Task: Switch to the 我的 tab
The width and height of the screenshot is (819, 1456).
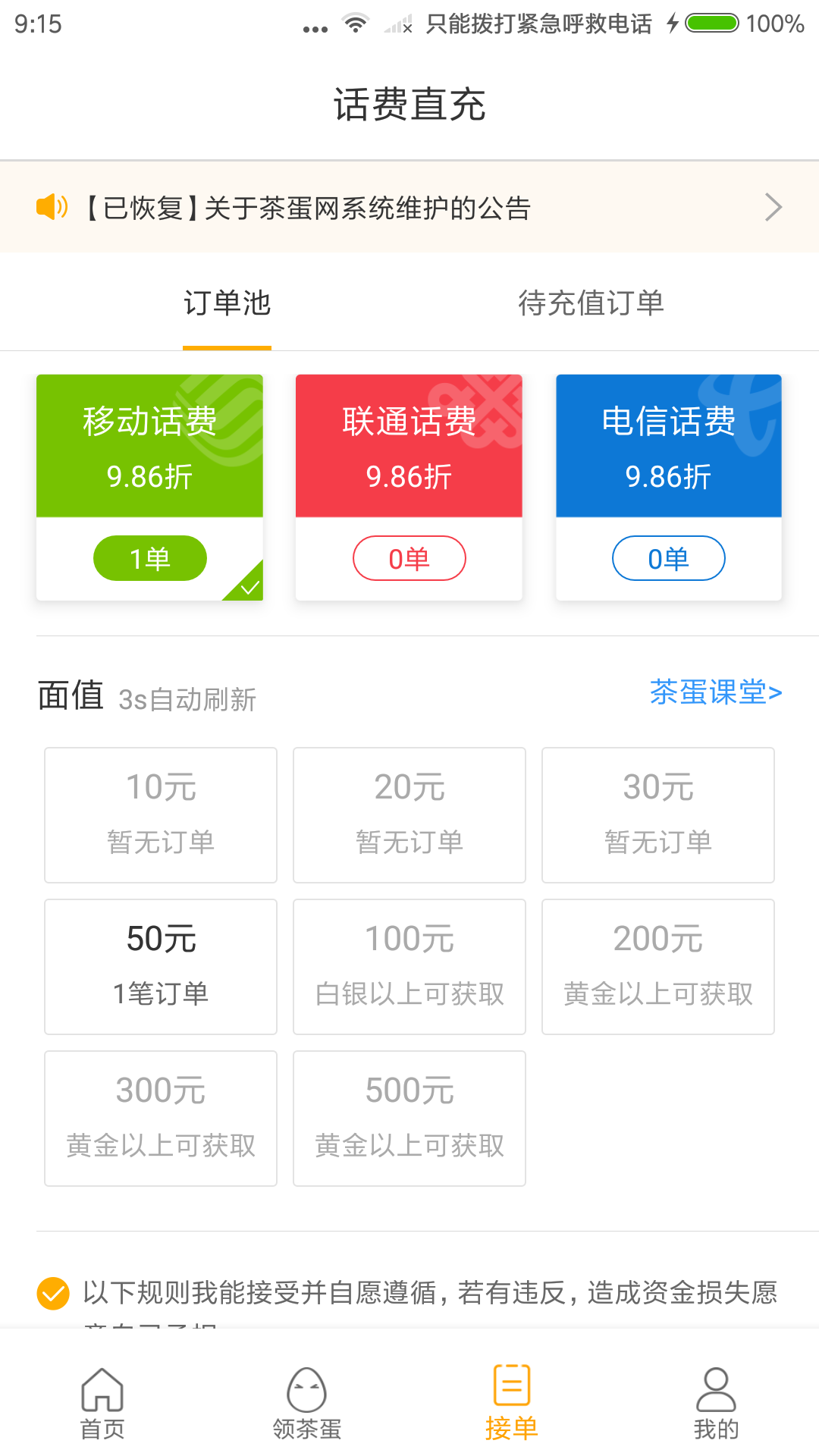Action: point(716,1403)
